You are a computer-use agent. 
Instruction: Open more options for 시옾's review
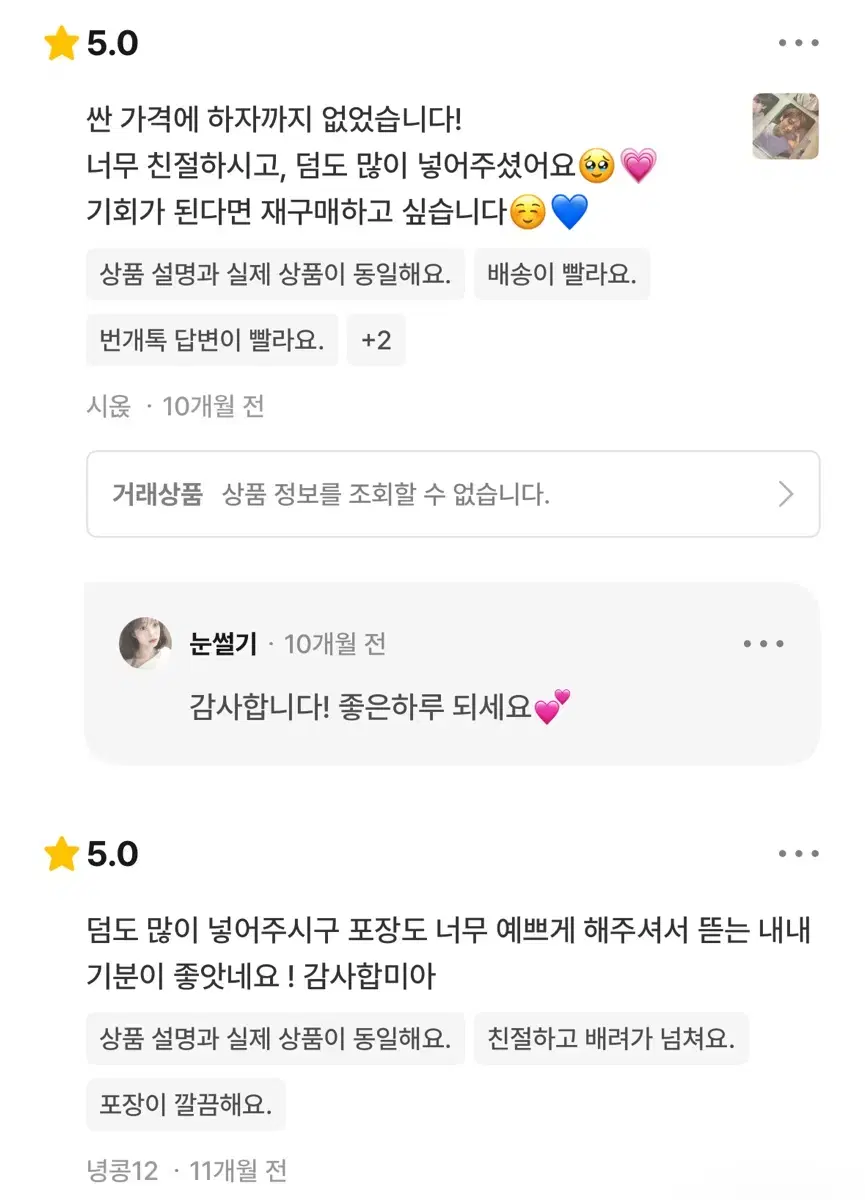(x=798, y=43)
